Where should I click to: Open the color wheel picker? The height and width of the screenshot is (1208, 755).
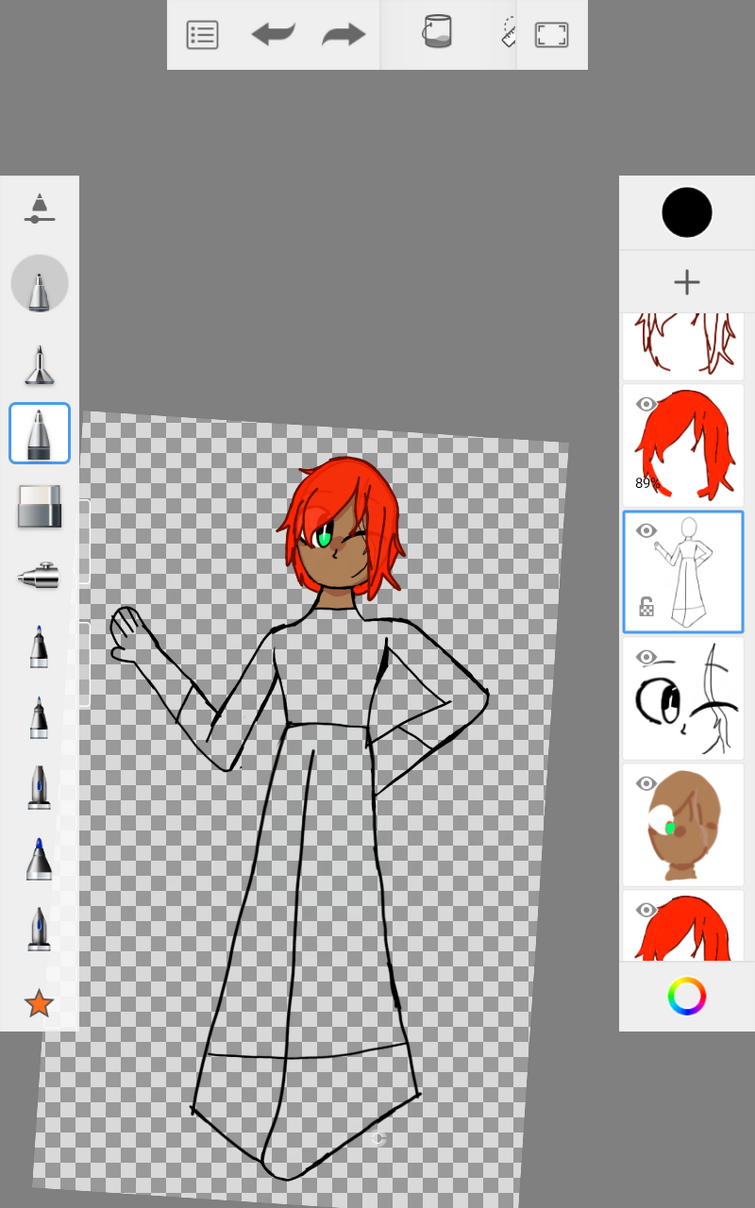point(687,995)
